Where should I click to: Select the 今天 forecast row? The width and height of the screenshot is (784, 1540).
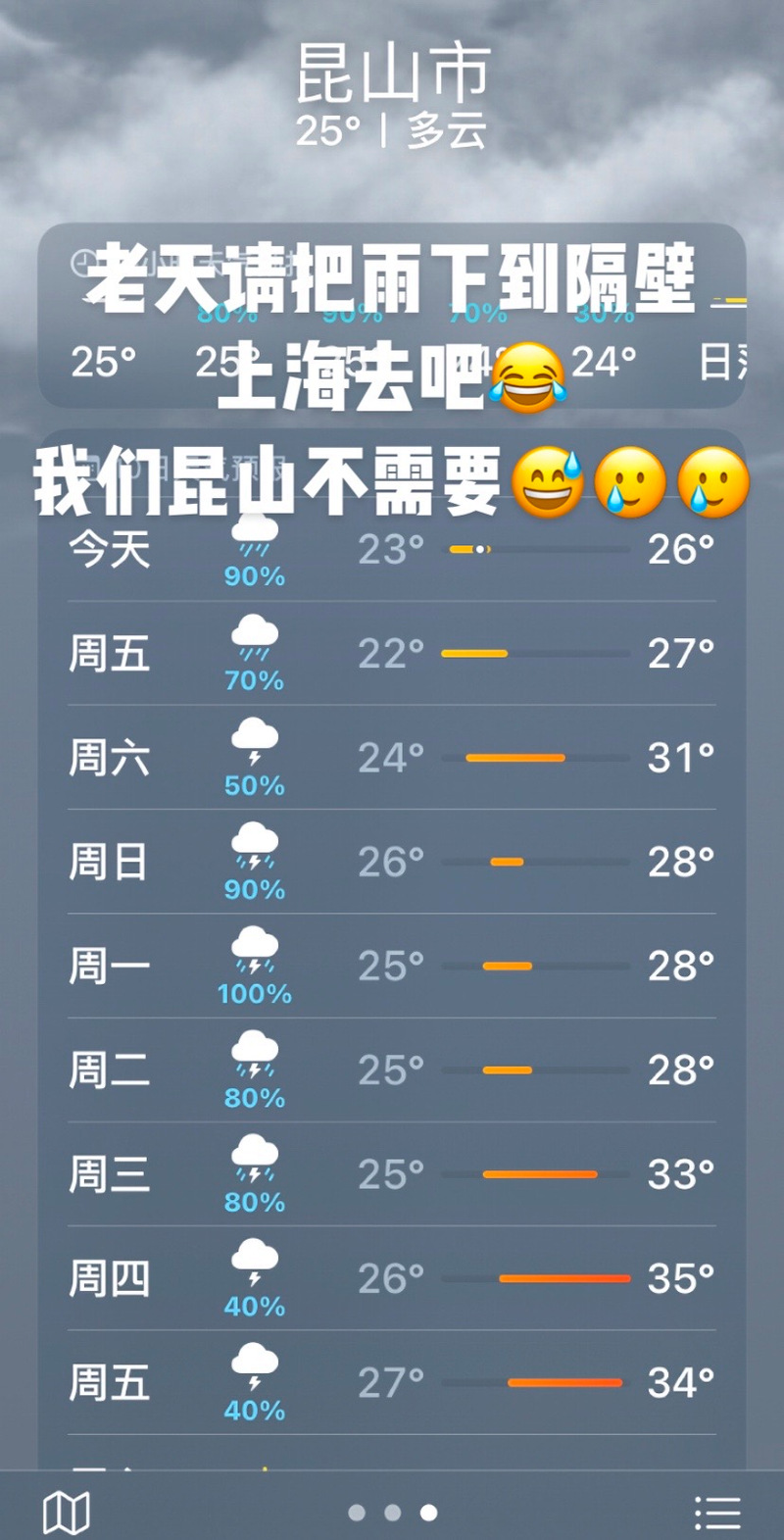click(392, 549)
